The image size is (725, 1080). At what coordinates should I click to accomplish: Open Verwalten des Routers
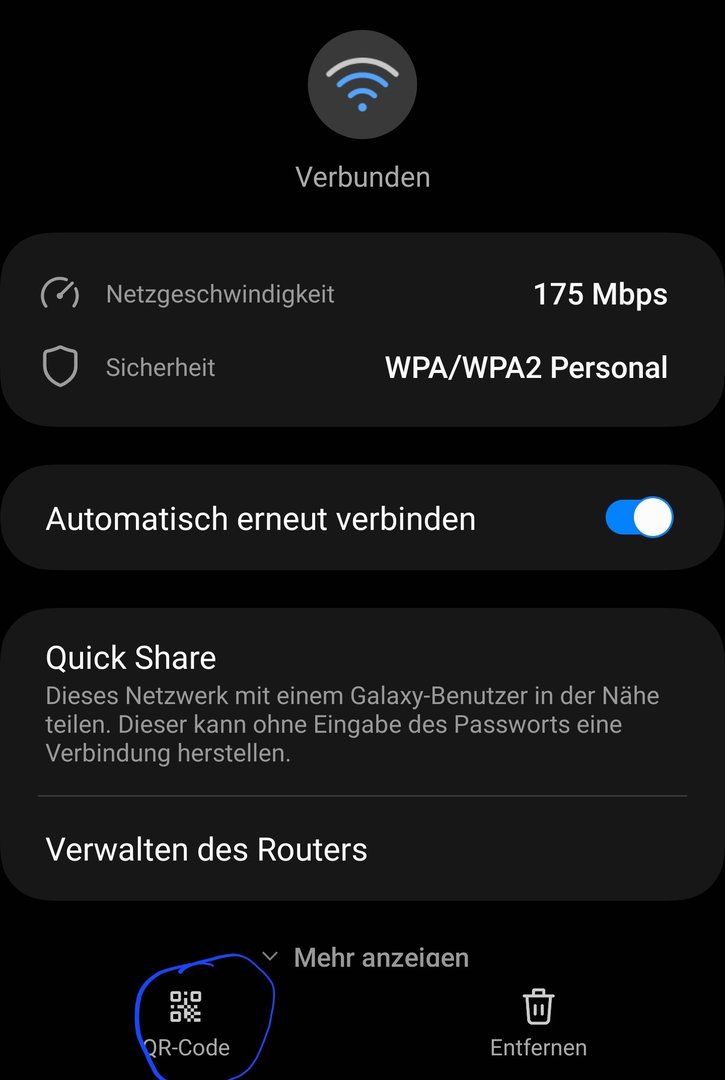[360, 850]
